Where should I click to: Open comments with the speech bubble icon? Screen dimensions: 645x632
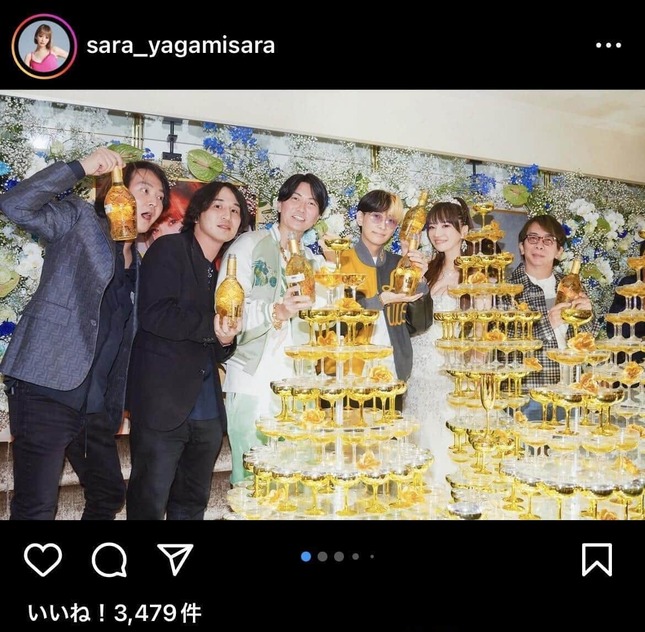[109, 559]
